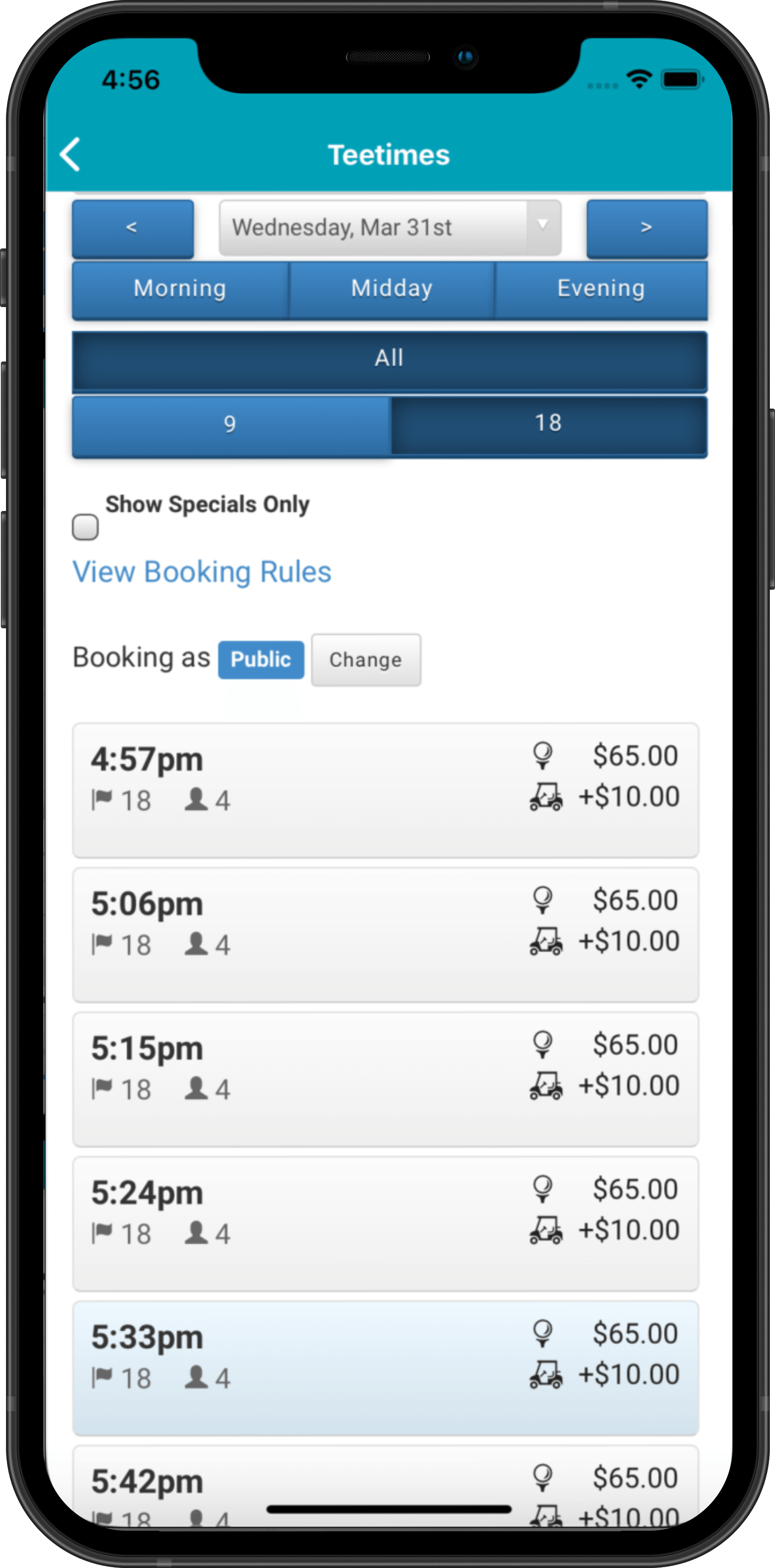Book the 5:15pm tee time
This screenshot has width=775, height=1568.
385,1078
